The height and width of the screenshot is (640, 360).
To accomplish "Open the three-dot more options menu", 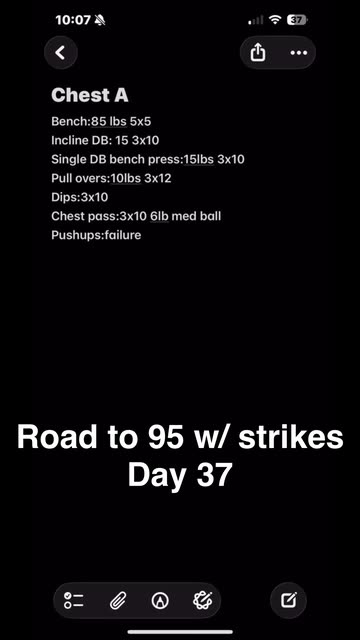I will coord(299,53).
